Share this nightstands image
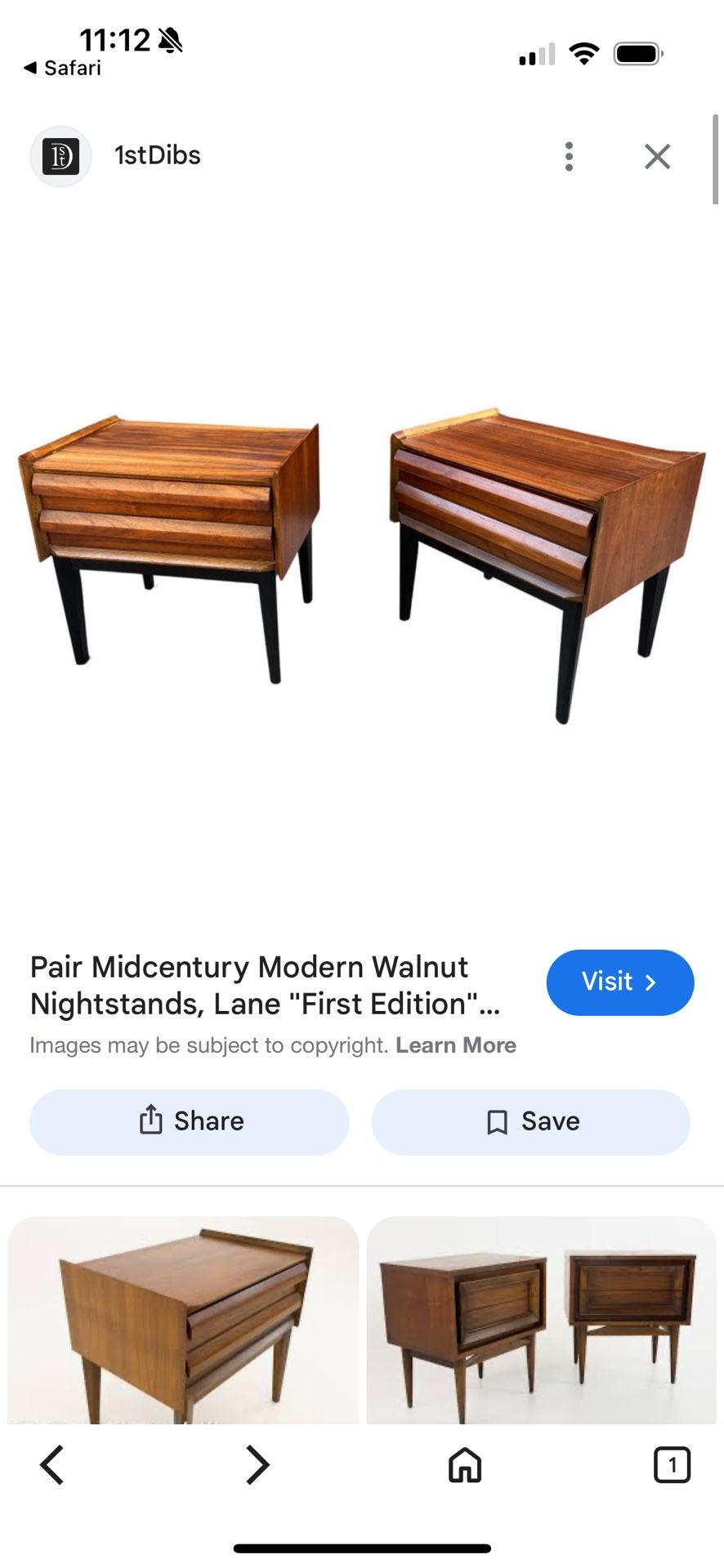 190,1121
